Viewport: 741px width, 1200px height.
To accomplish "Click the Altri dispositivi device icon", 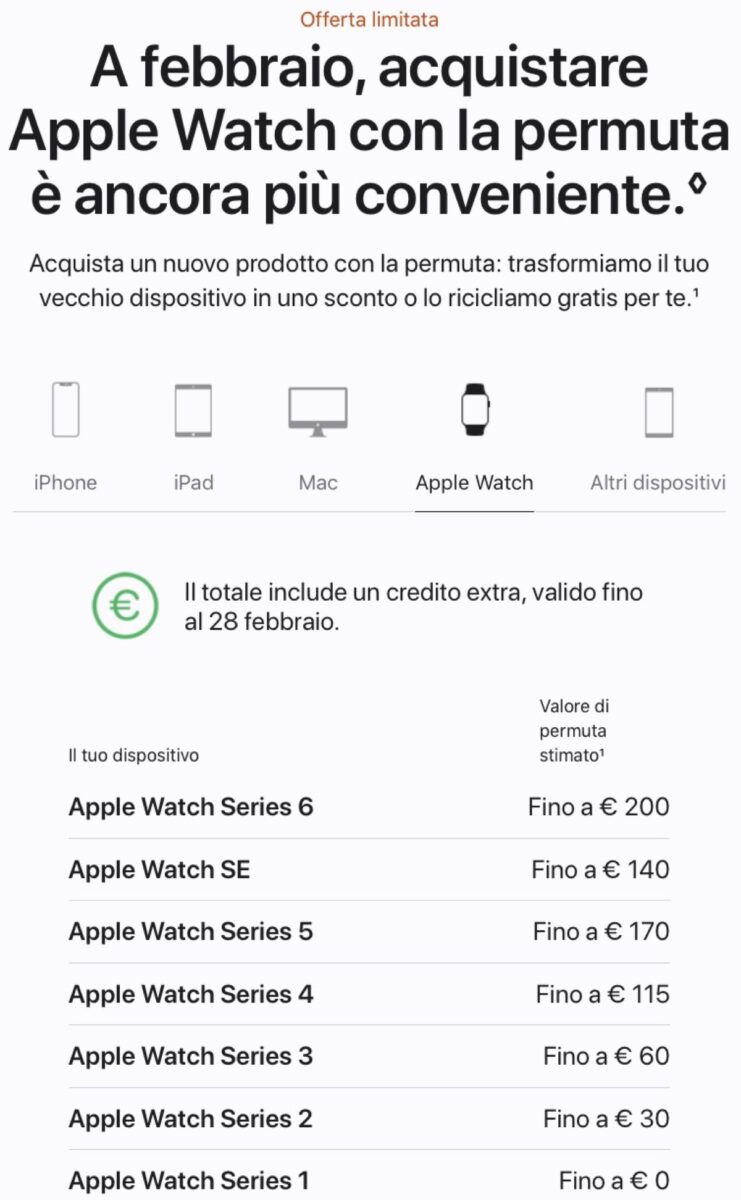I will pyautogui.click(x=655, y=410).
